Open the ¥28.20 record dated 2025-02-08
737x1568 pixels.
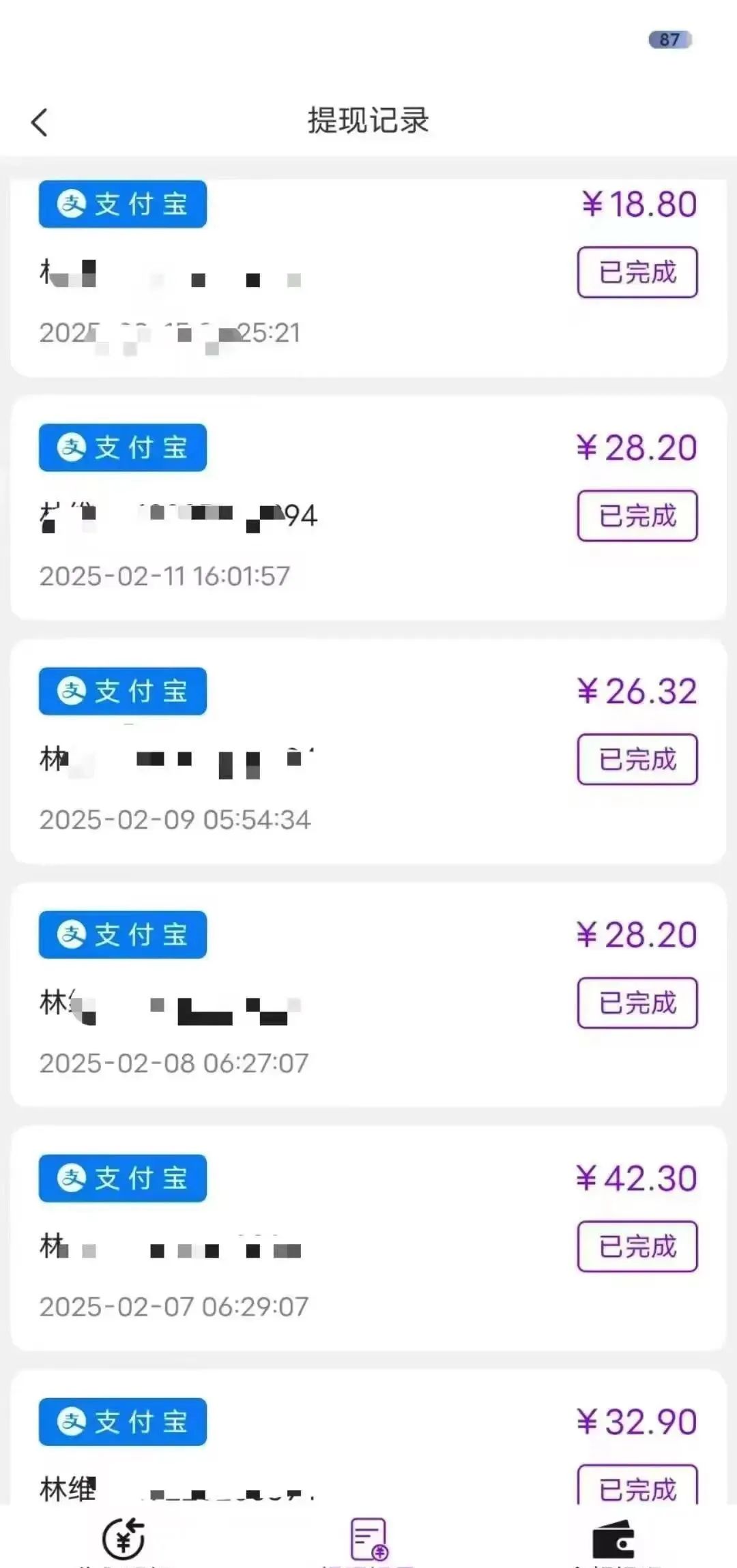pyautogui.click(x=369, y=995)
